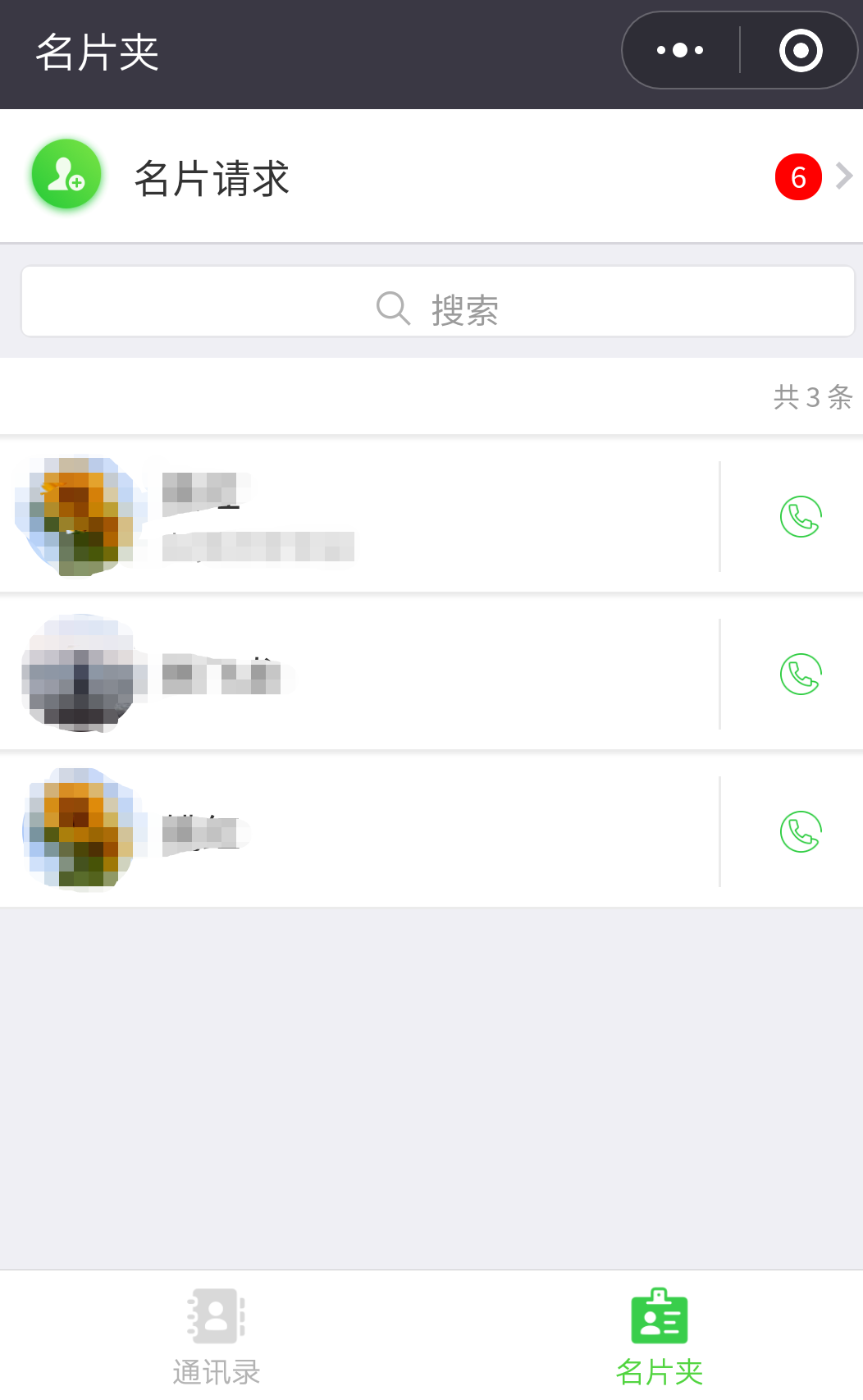Tap the phone icon on the first contact
The image size is (863, 1400).
pyautogui.click(x=800, y=517)
